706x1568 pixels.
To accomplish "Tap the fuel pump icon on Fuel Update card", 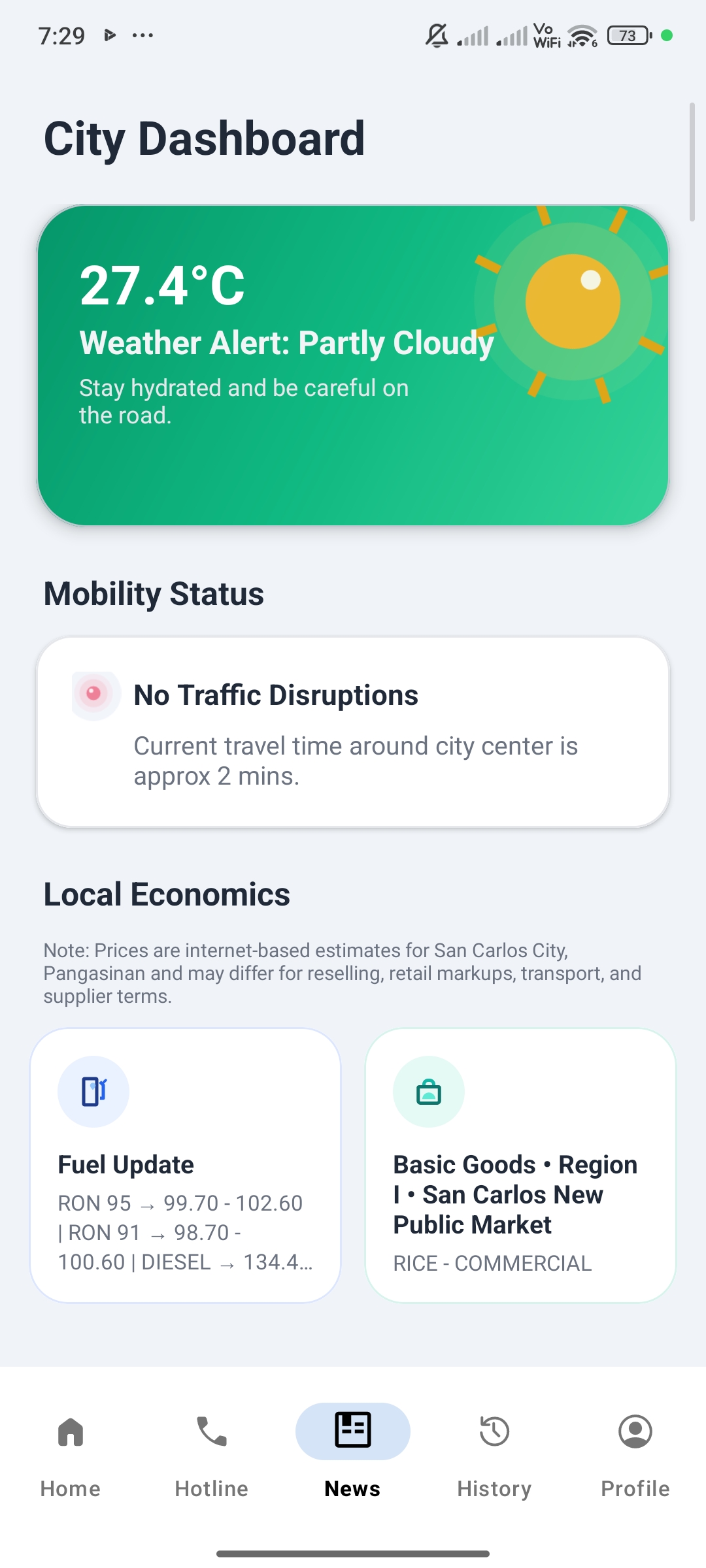I will 93,1090.
